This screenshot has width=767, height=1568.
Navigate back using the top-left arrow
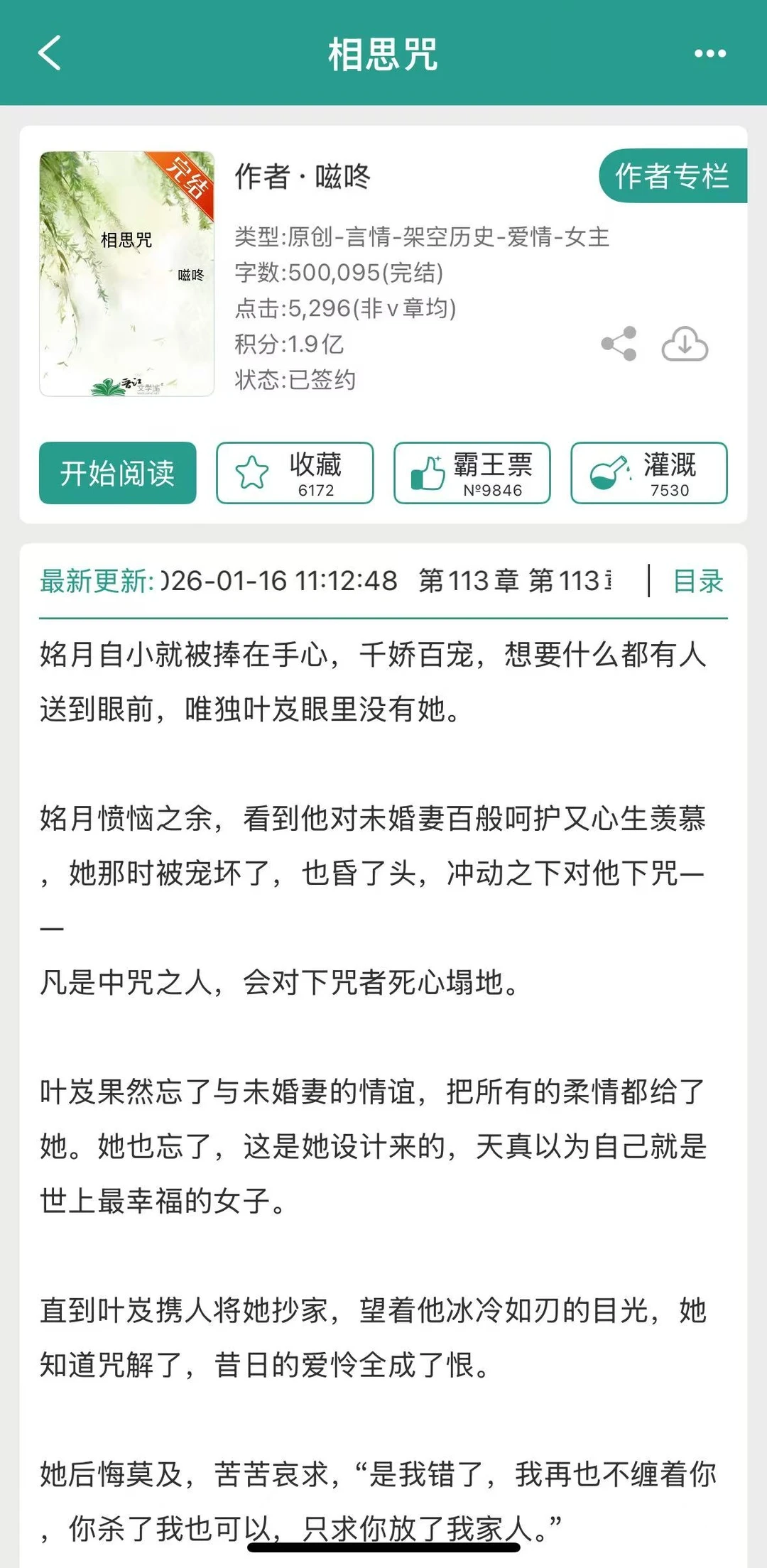point(48,53)
